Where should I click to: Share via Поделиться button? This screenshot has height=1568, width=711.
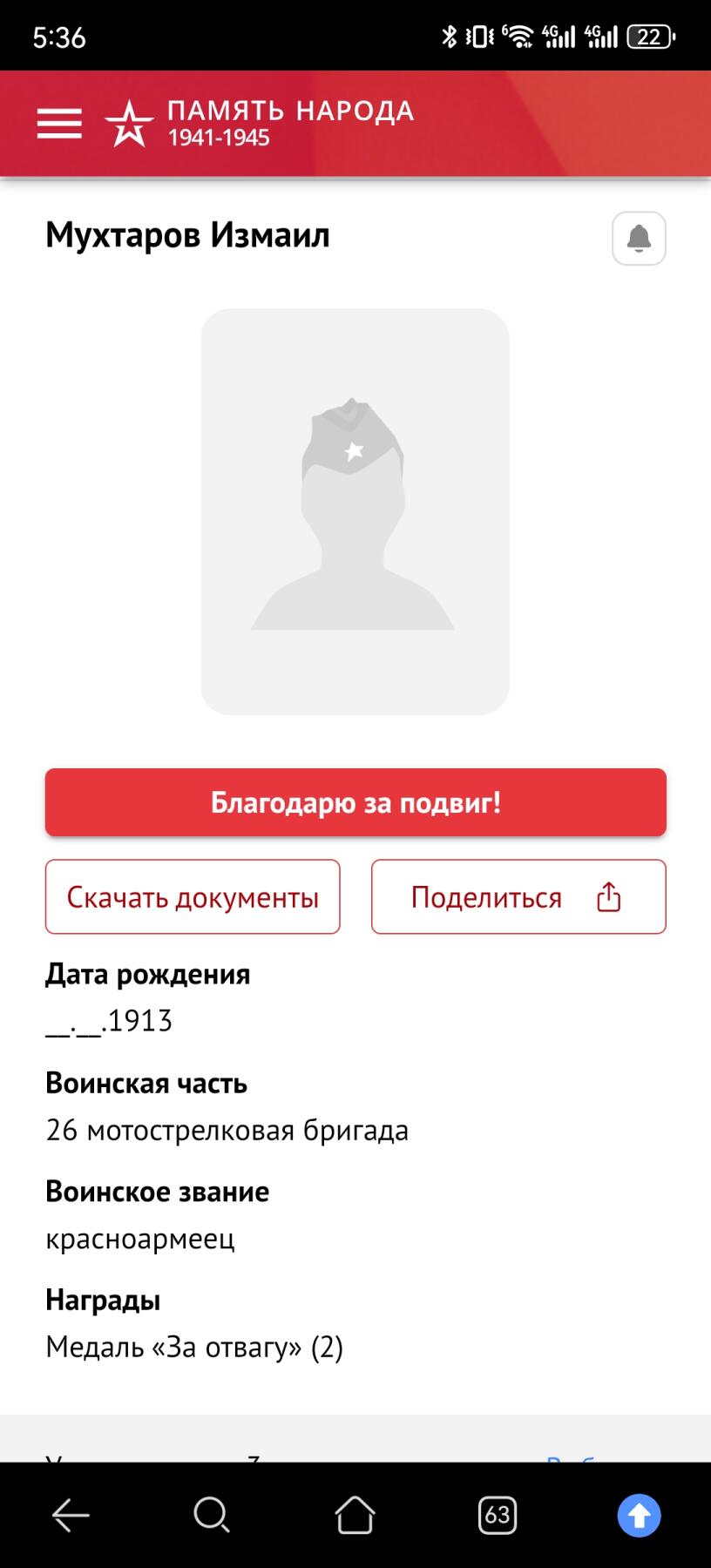coord(518,897)
